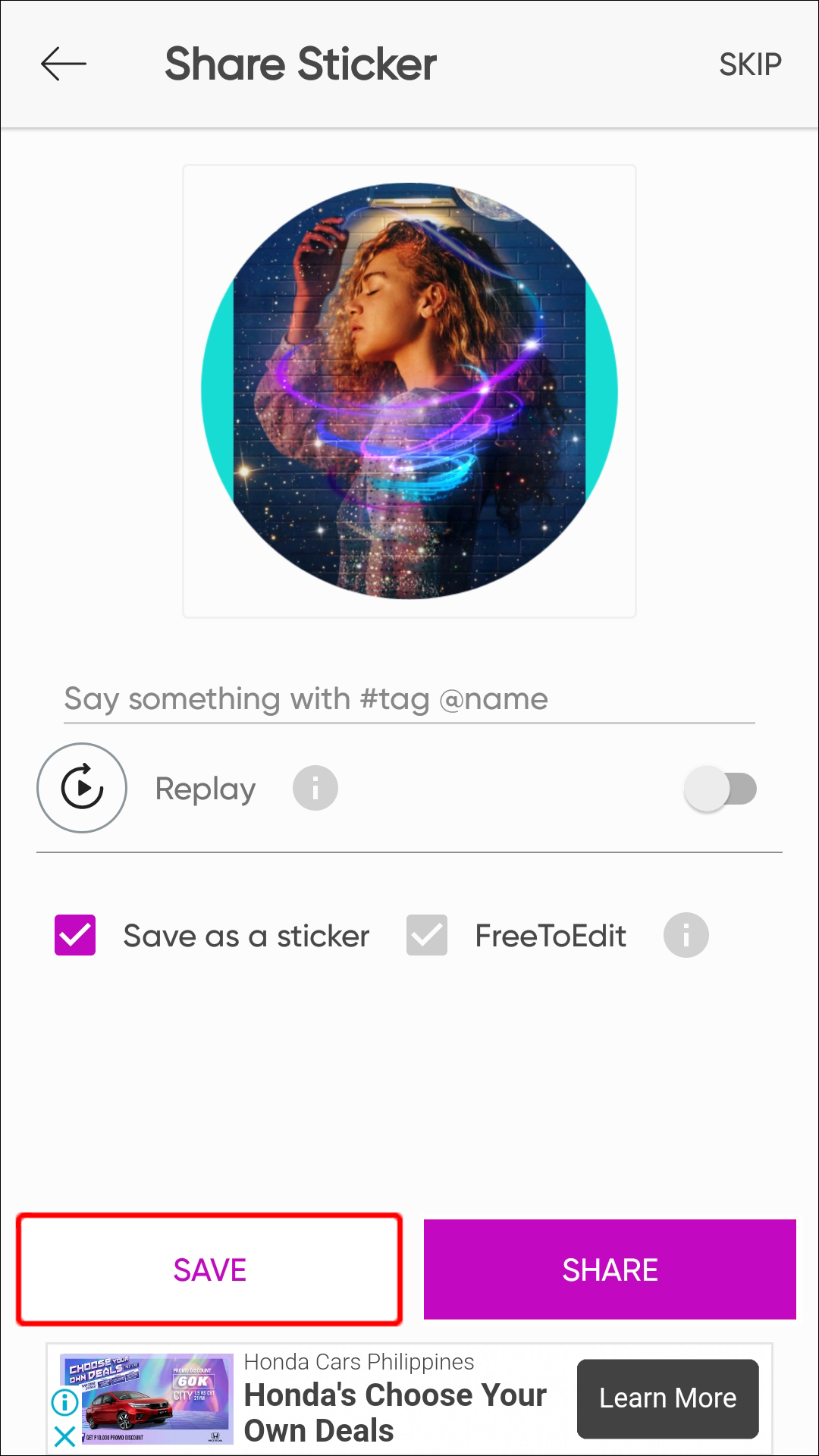Toggle the FreeToEdit checkbox

click(427, 935)
